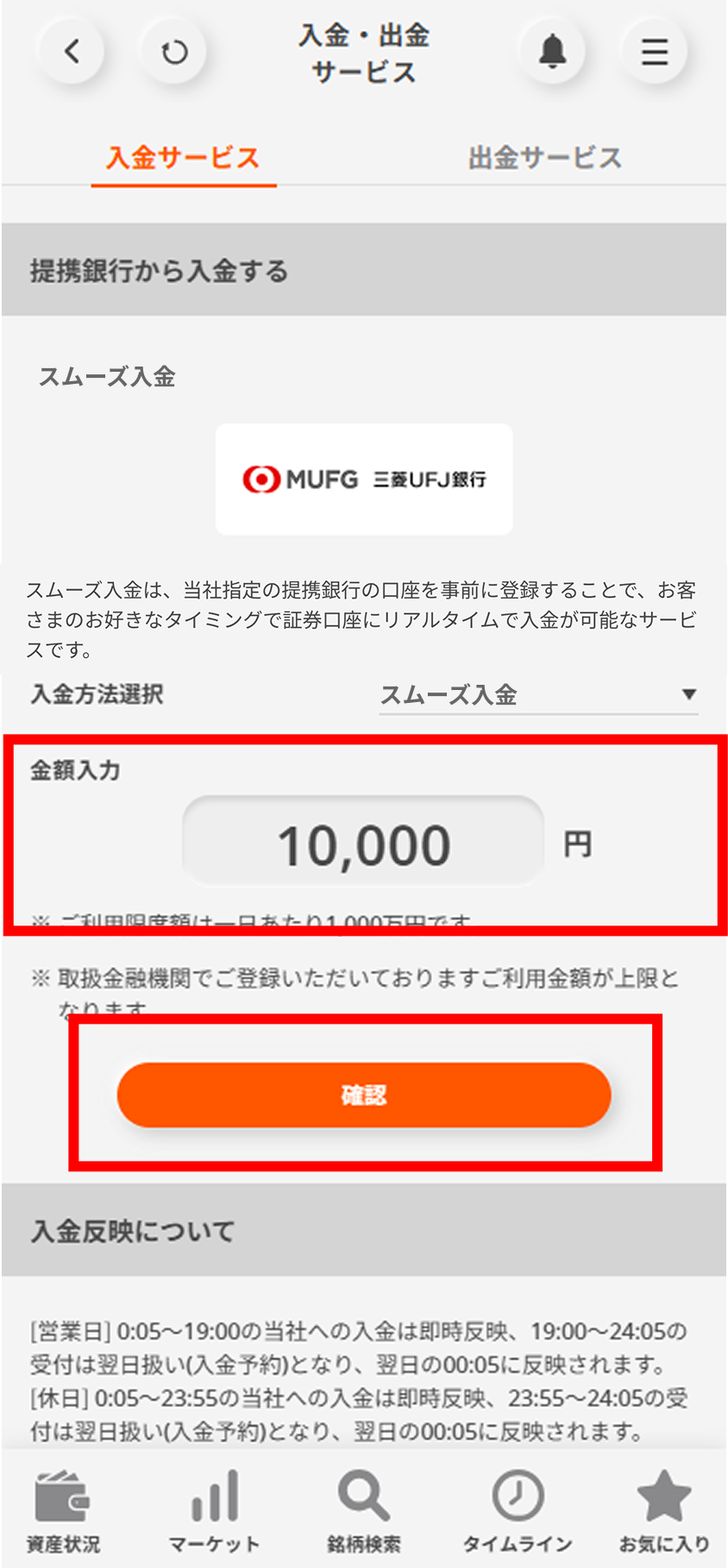Go back using the arrow icon
Viewport: 728px width, 1568px height.
pos(72,52)
